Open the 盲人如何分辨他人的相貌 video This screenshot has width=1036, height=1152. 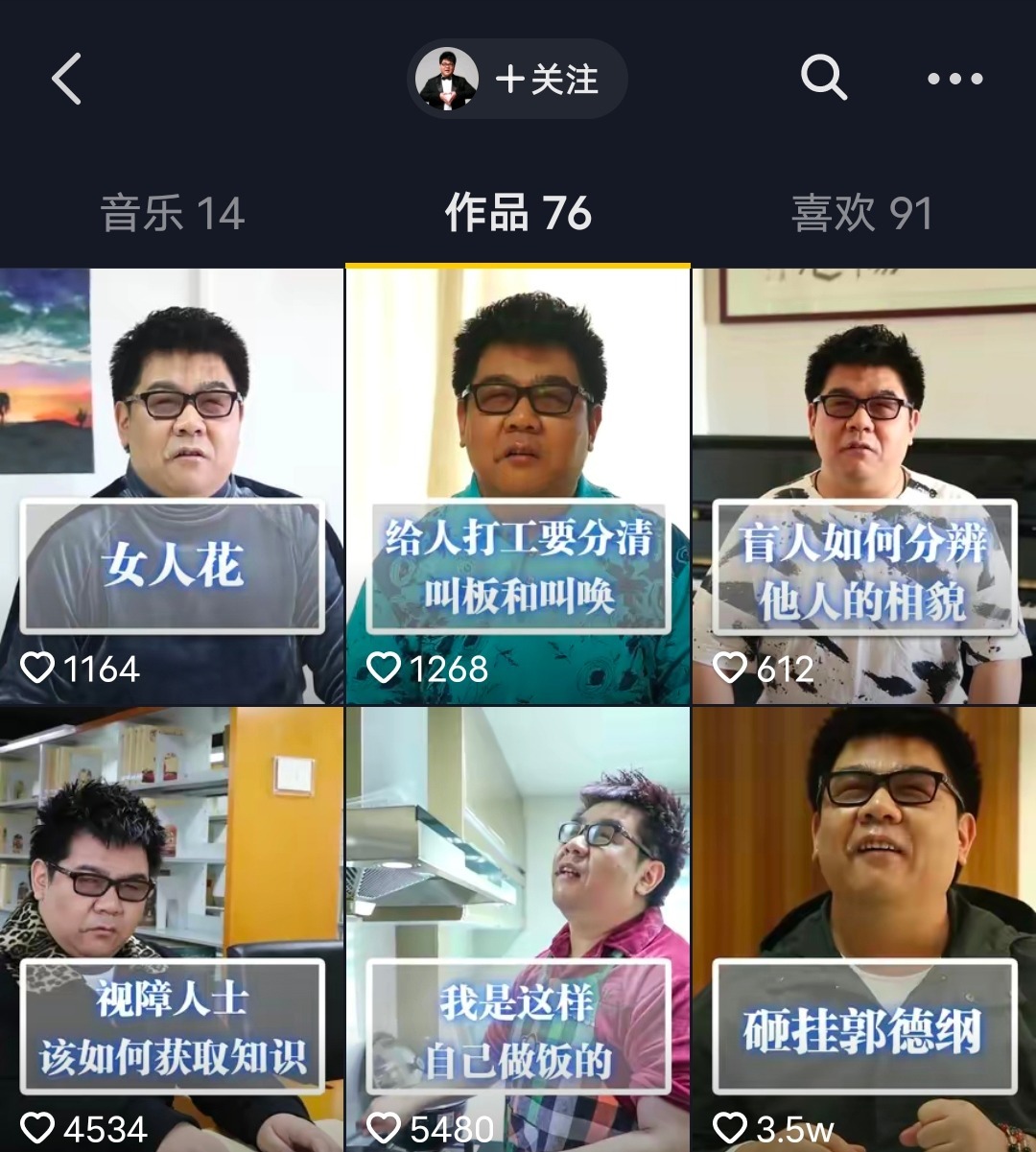click(863, 485)
